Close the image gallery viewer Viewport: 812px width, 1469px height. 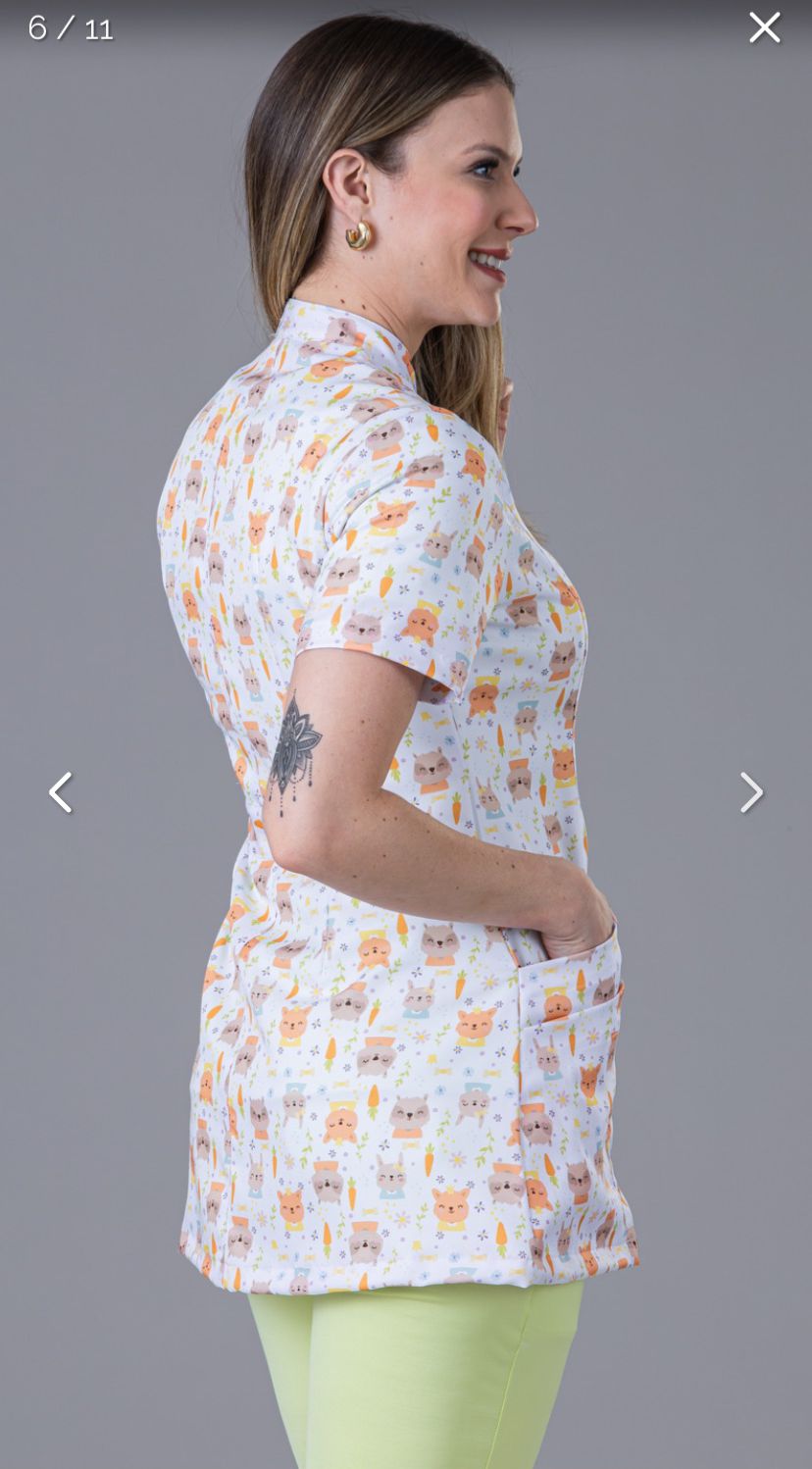[764, 27]
